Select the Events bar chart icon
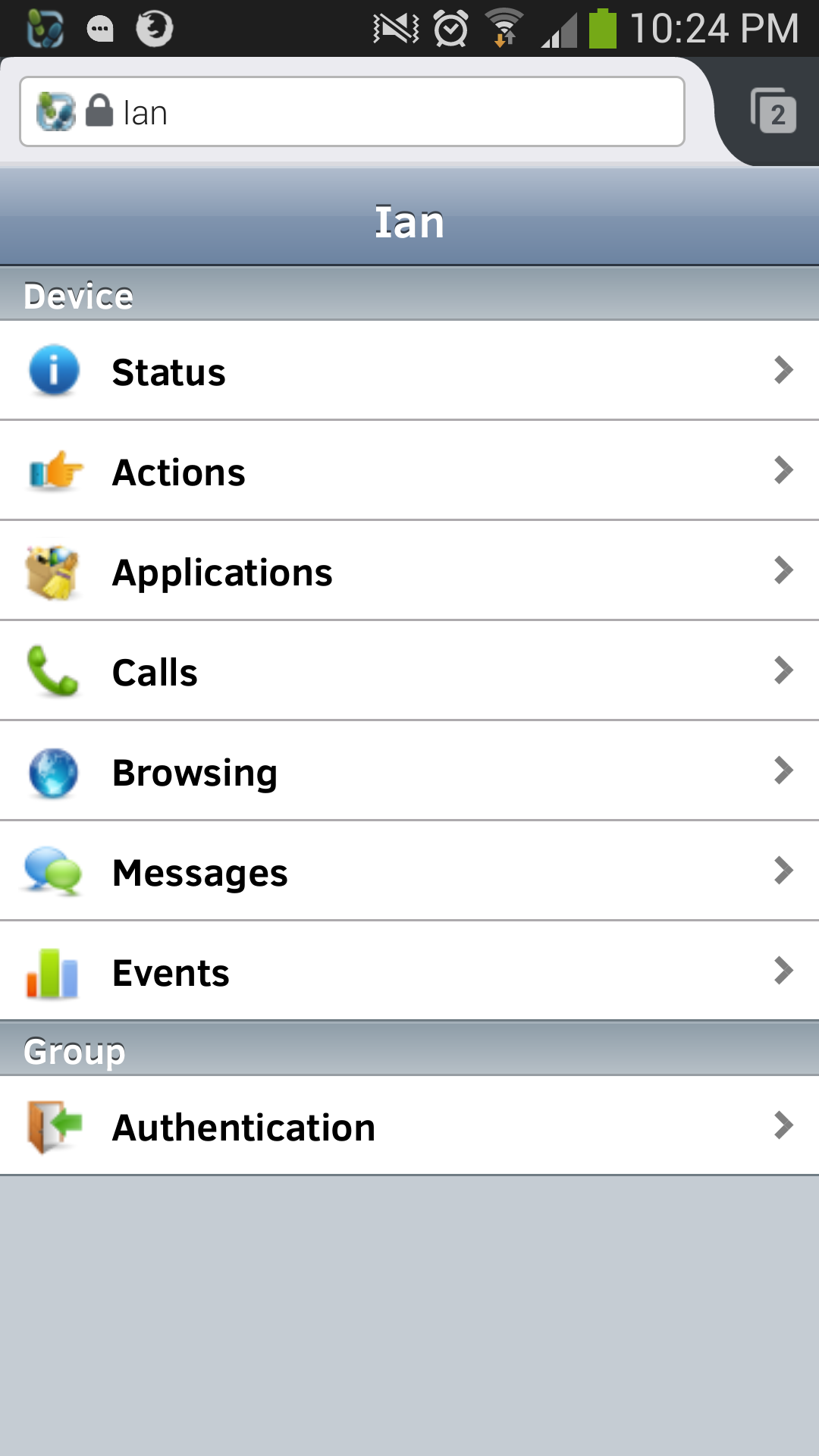The height and width of the screenshot is (1456, 819). (52, 972)
